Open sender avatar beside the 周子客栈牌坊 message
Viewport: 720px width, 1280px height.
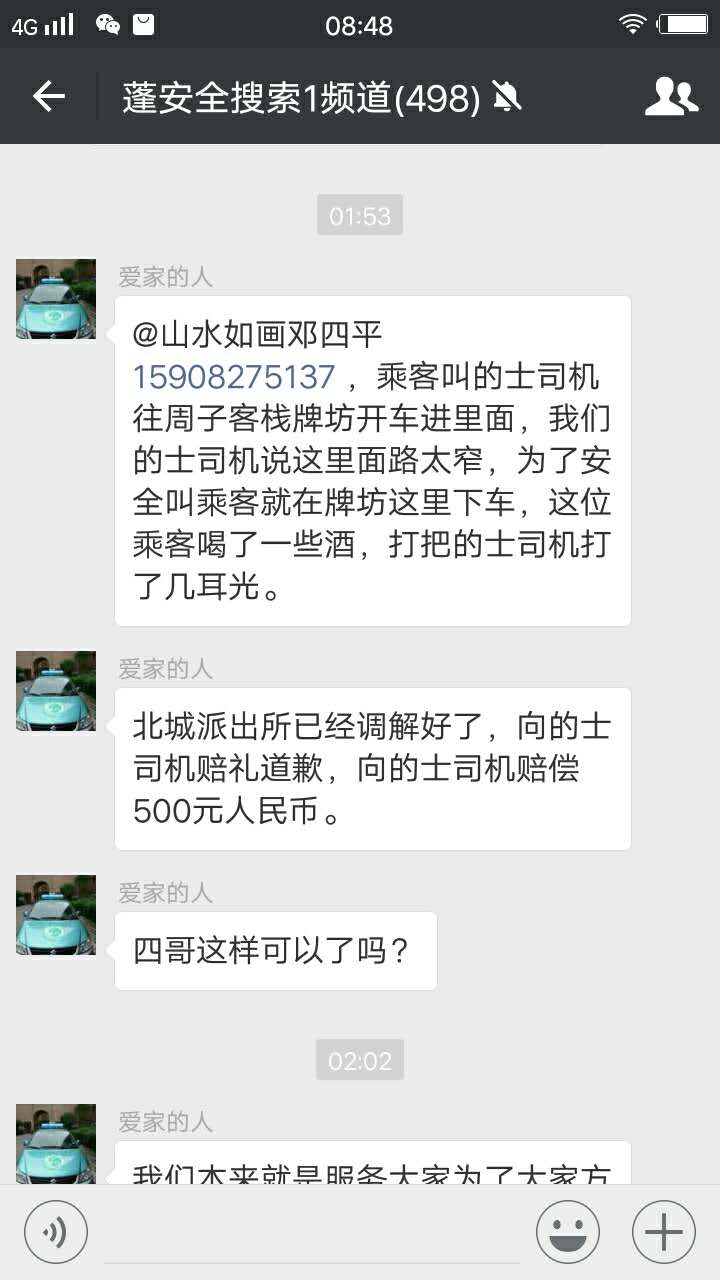click(56, 299)
